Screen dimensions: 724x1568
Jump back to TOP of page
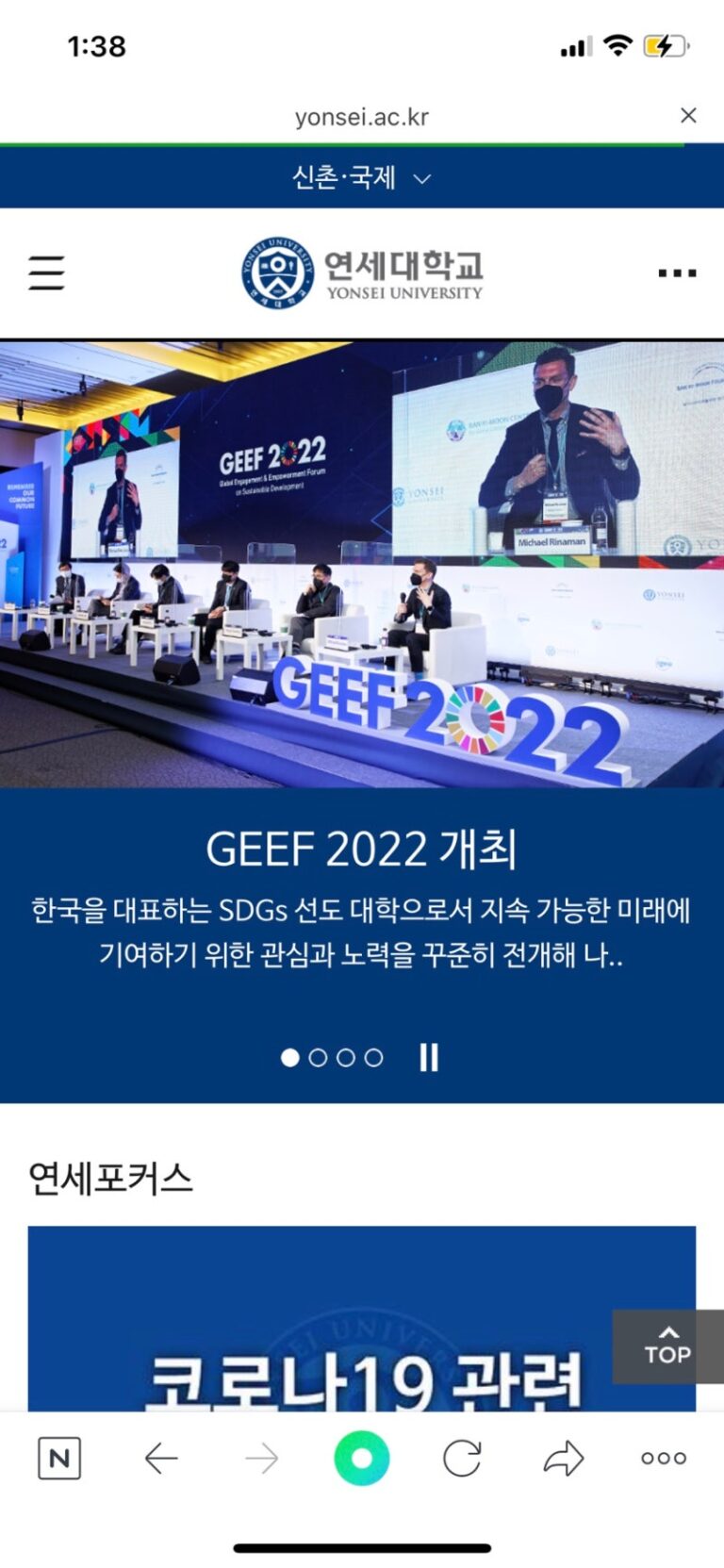pos(667,1346)
